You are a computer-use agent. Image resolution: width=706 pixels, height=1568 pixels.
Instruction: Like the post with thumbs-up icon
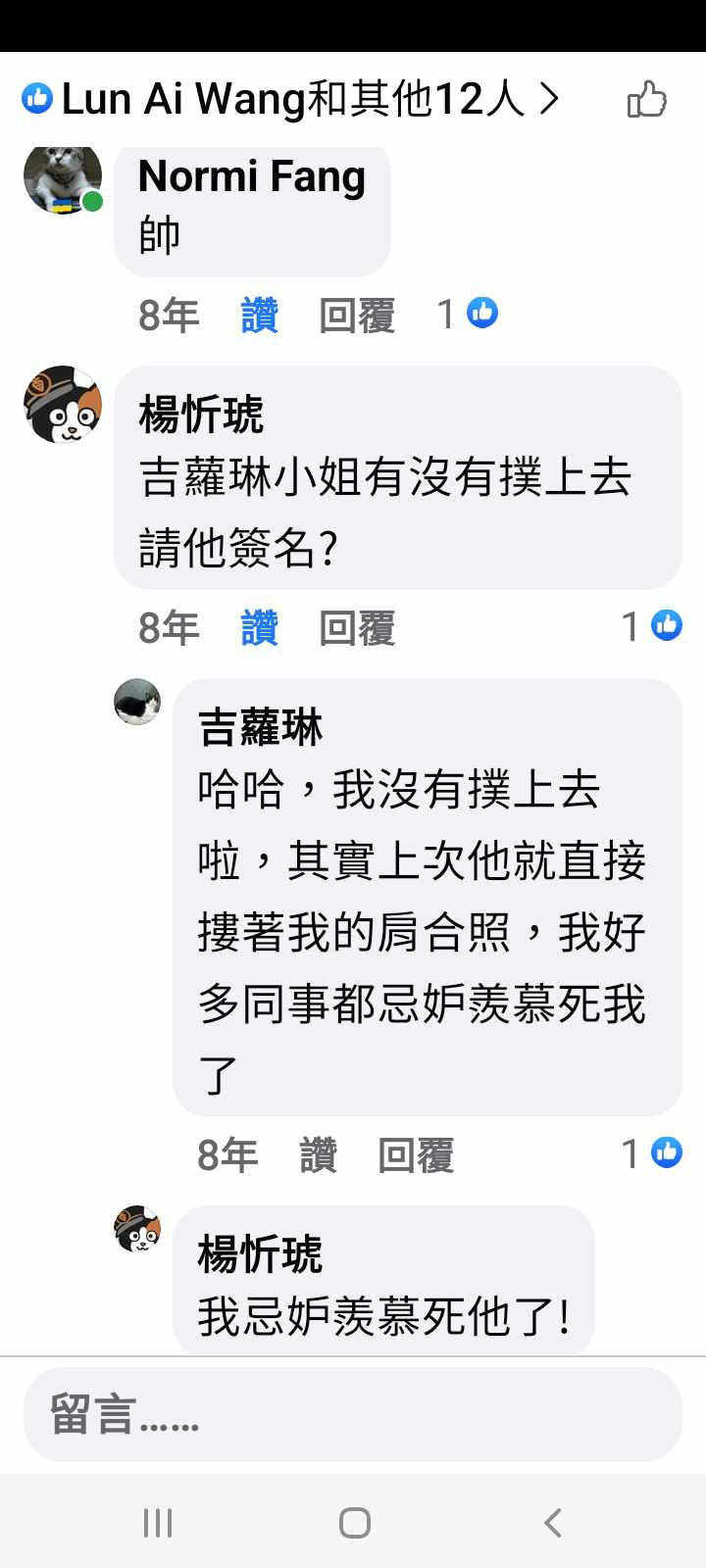646,99
